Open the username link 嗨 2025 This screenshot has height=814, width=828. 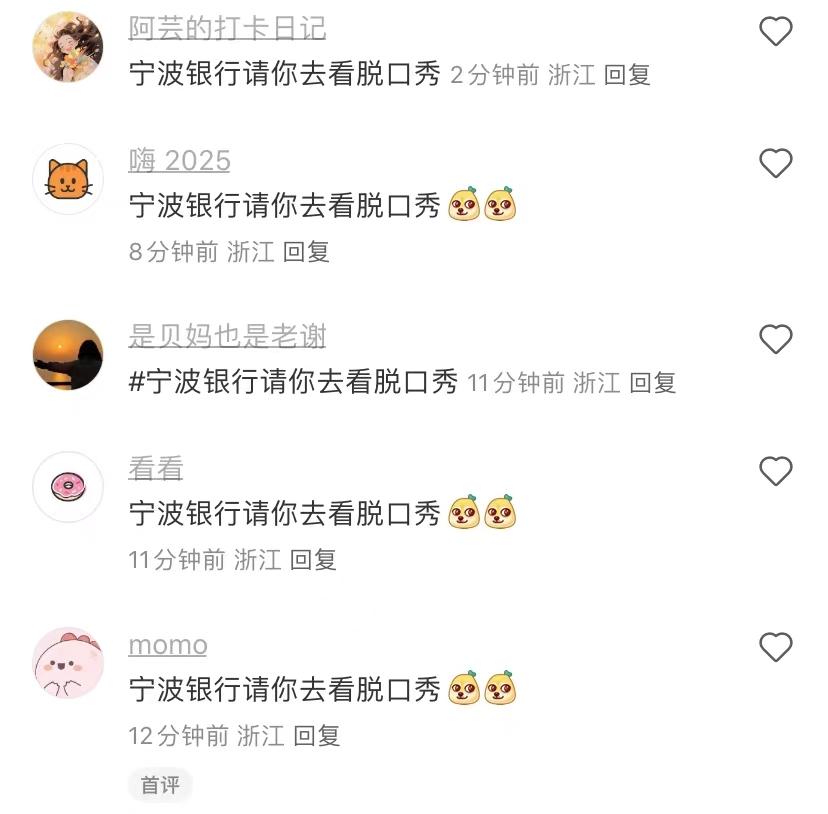tap(179, 160)
